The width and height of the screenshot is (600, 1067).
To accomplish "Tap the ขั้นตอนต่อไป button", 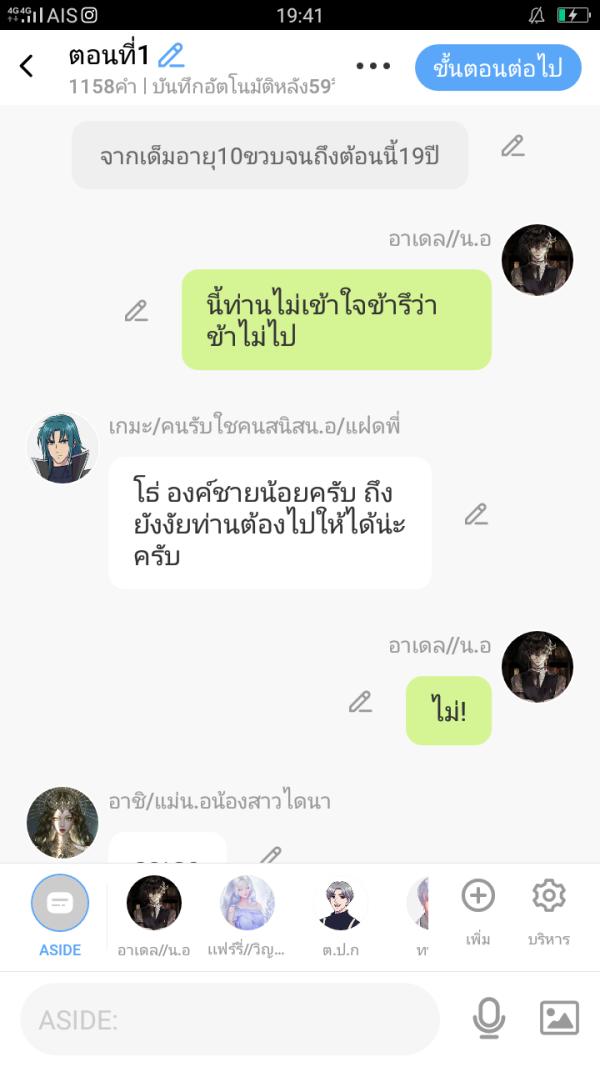I will pyautogui.click(x=498, y=68).
